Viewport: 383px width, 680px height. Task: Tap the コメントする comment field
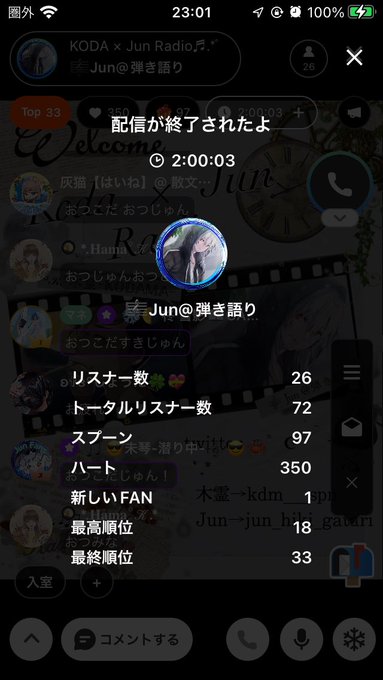click(x=127, y=639)
